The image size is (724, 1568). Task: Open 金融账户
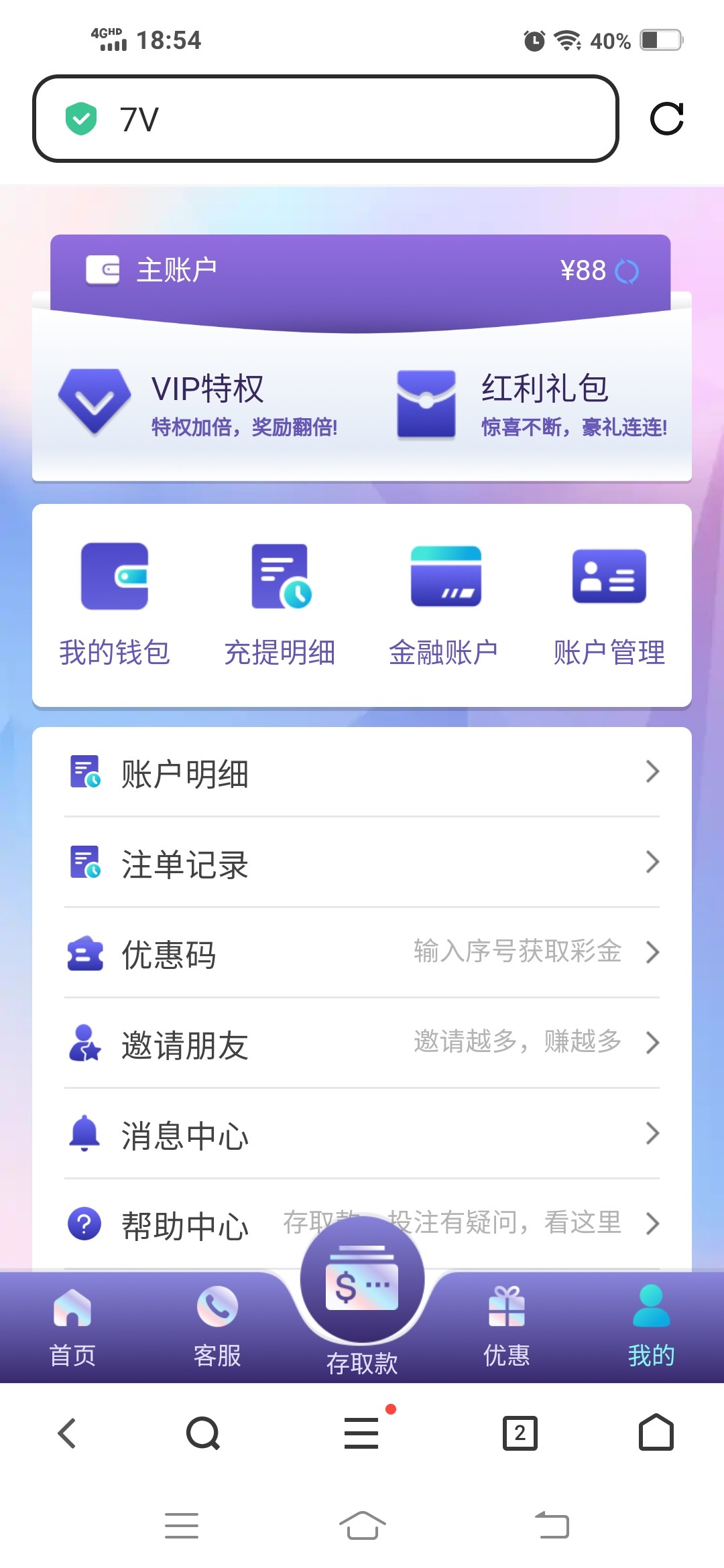pos(444,604)
